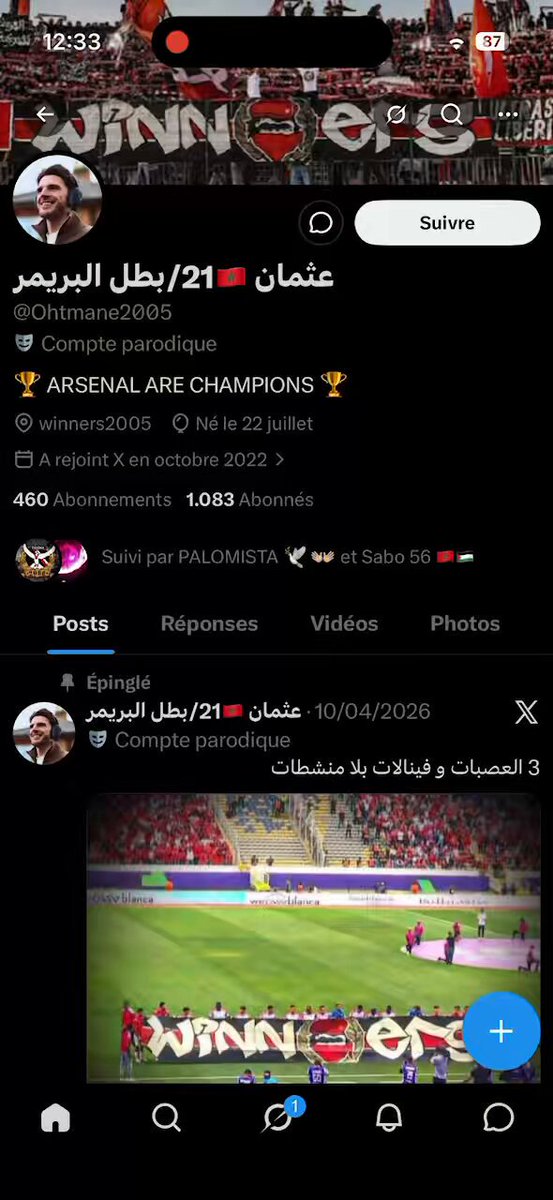Open the three-dot overflow menu
553x1200 pixels.
click(507, 114)
